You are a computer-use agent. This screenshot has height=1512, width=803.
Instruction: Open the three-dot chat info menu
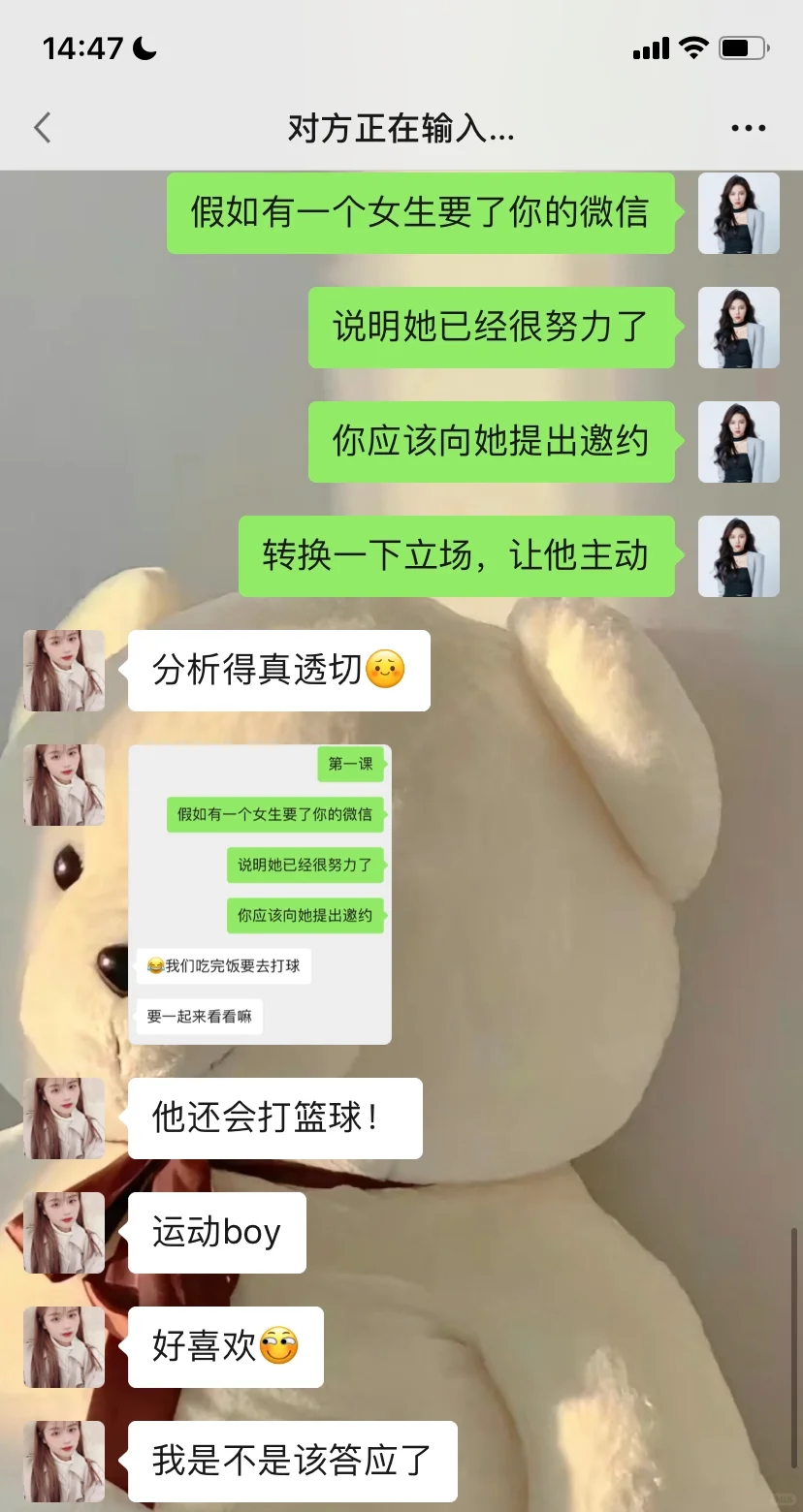pyautogui.click(x=748, y=128)
